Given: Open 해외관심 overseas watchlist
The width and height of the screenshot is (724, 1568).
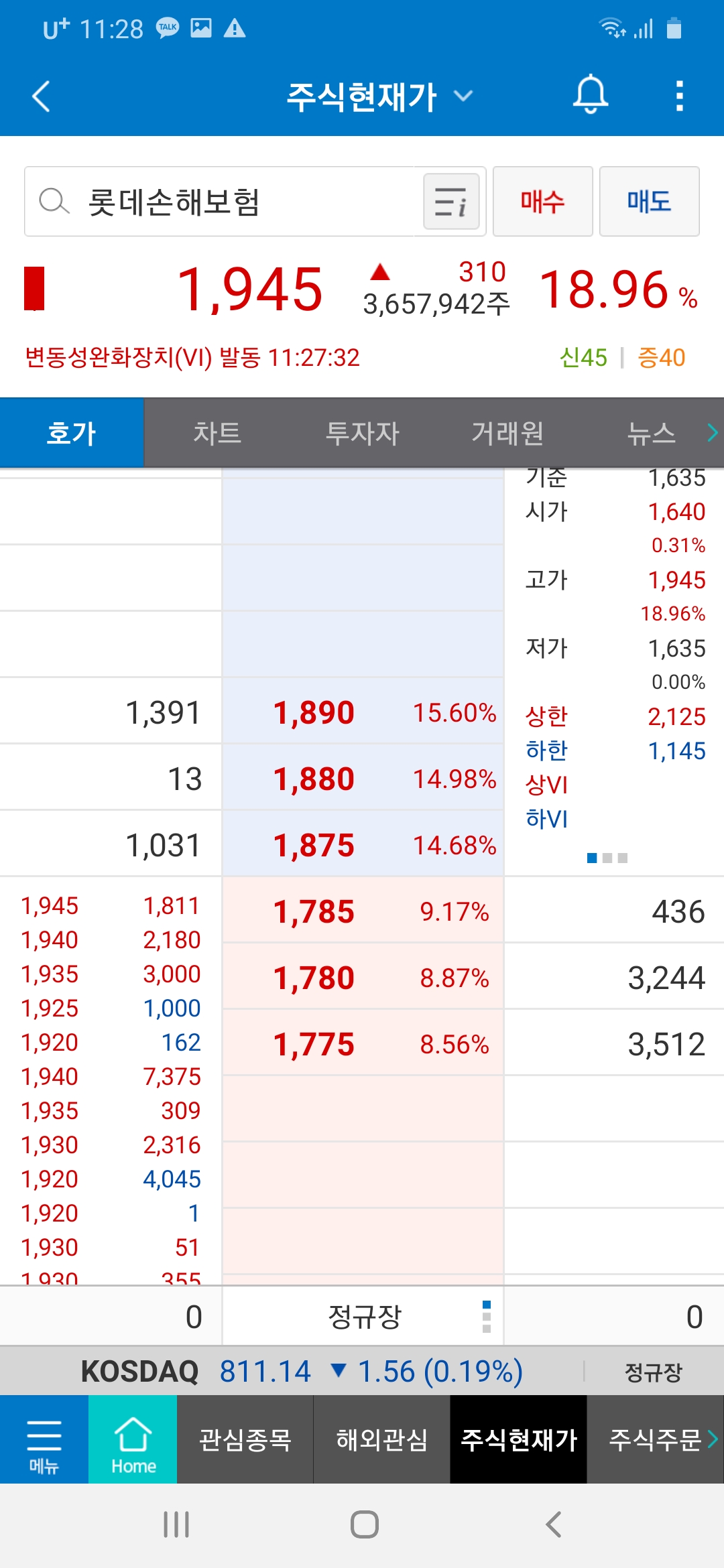Looking at the screenshot, I should coord(381,1439).
